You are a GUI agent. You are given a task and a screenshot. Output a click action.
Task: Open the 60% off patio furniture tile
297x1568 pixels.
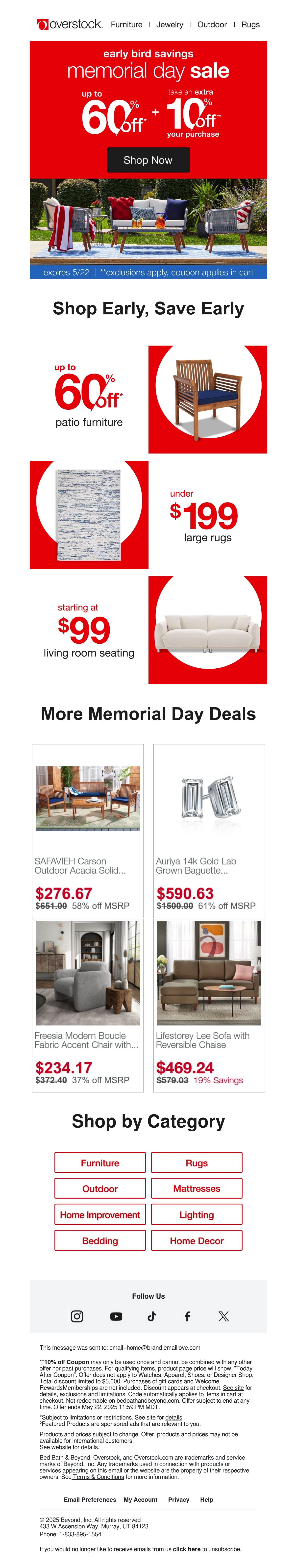(148, 399)
